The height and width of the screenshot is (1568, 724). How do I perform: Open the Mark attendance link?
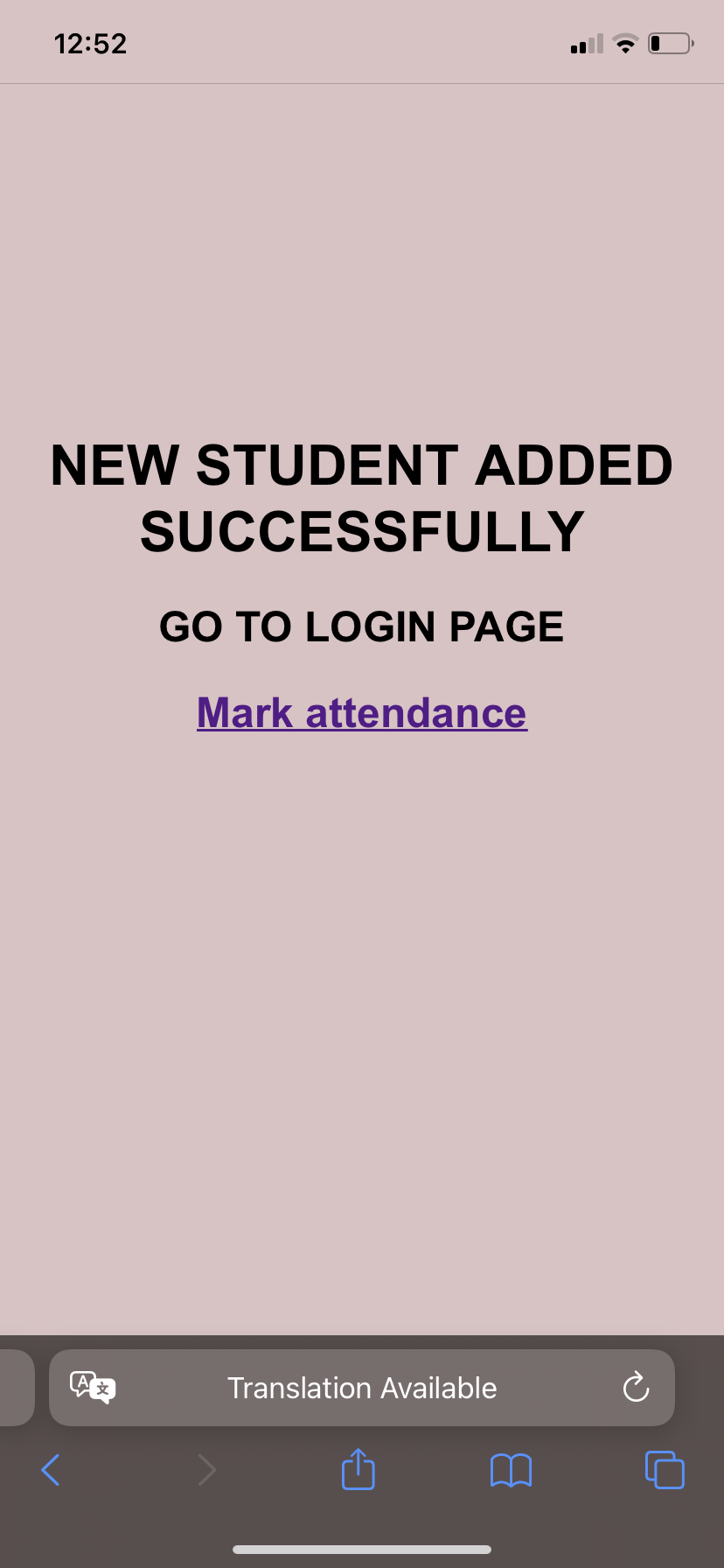pos(361,712)
